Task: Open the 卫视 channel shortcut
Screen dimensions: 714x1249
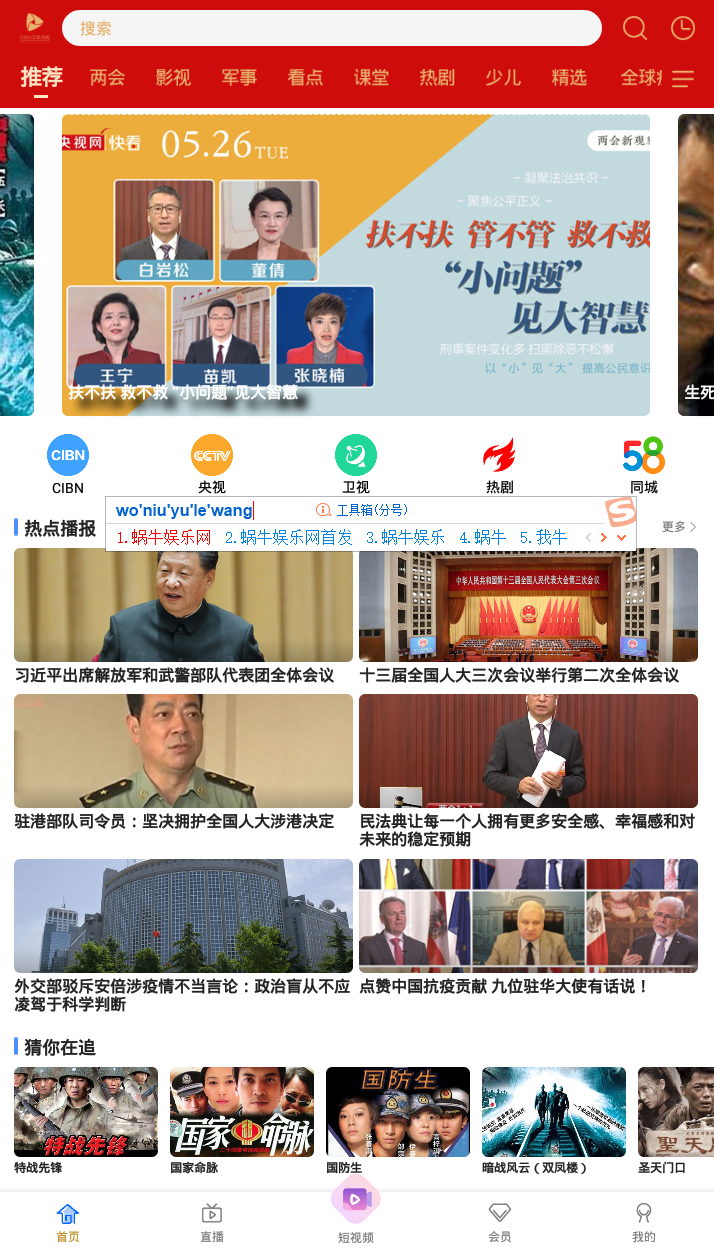Action: (356, 465)
